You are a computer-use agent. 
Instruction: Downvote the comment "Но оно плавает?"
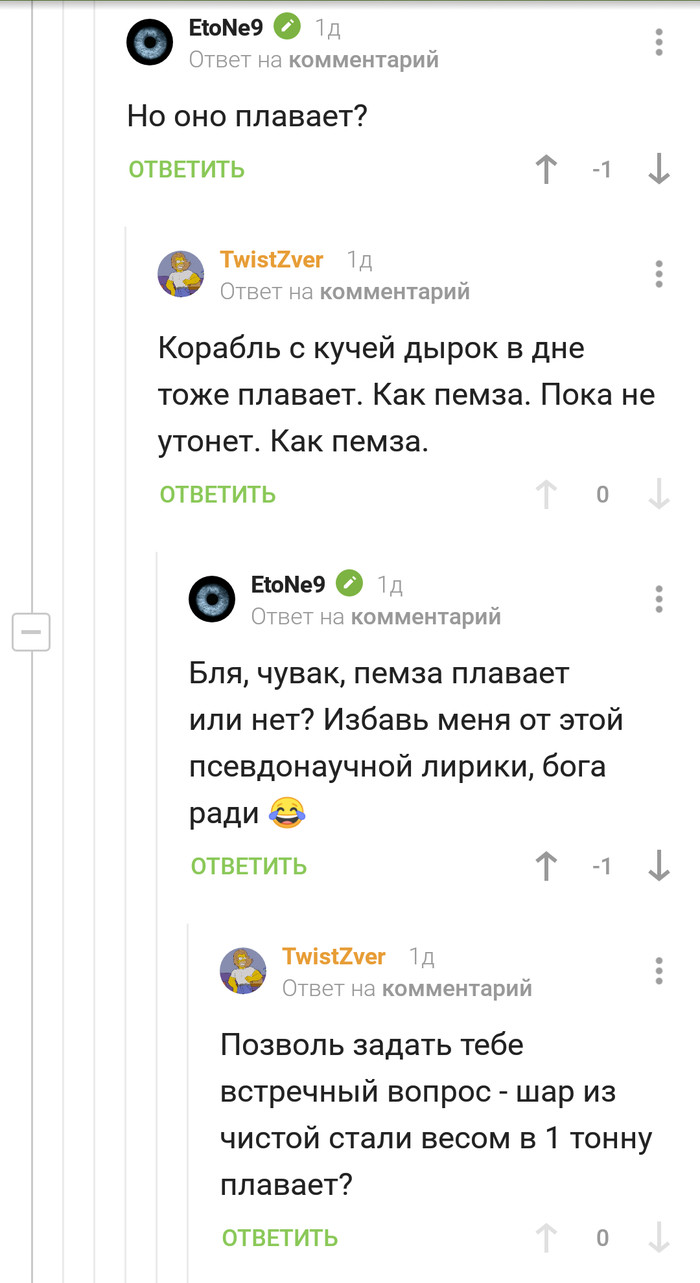[x=658, y=169]
